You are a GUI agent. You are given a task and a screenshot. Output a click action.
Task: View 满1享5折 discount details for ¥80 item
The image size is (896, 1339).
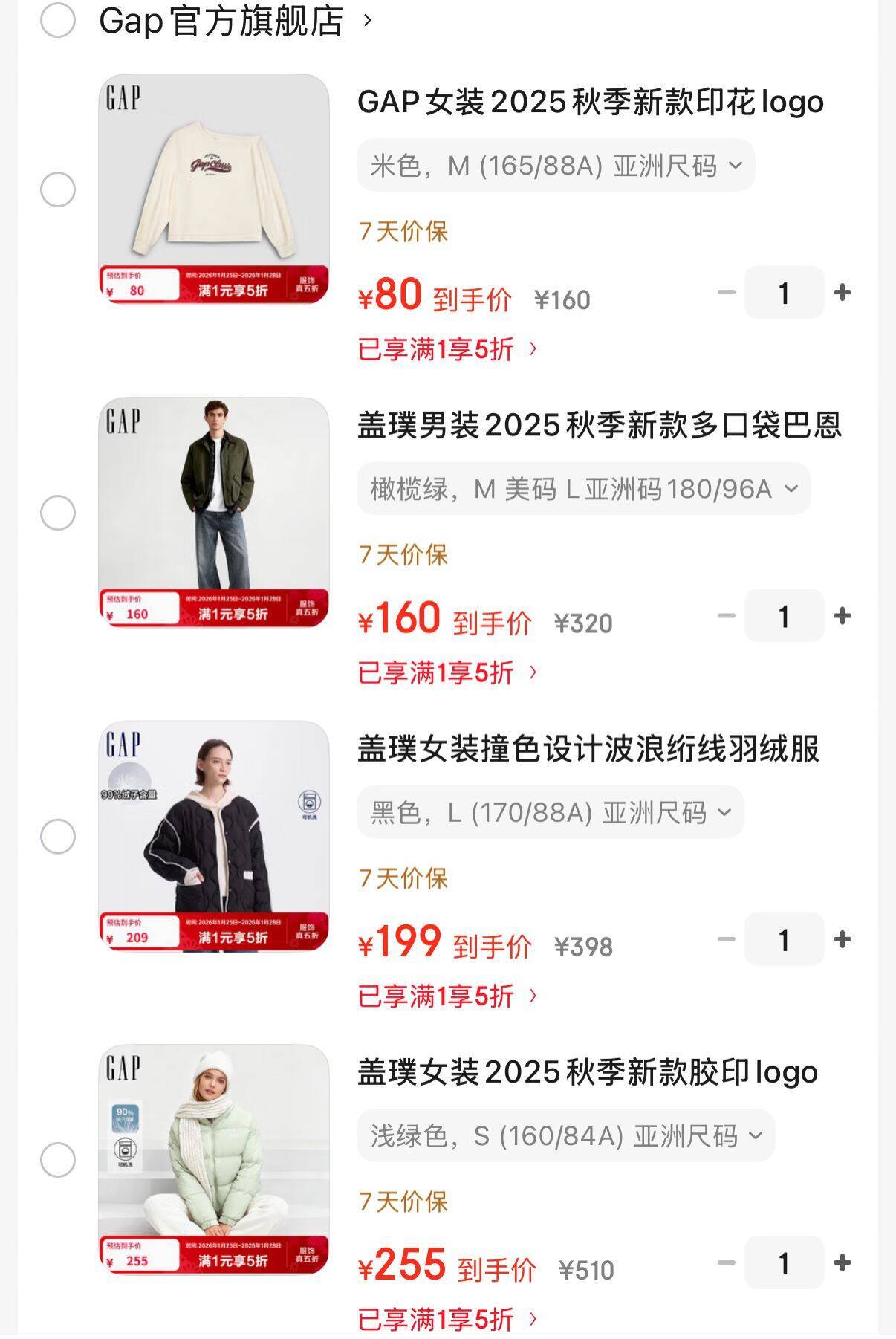pyautogui.click(x=447, y=348)
